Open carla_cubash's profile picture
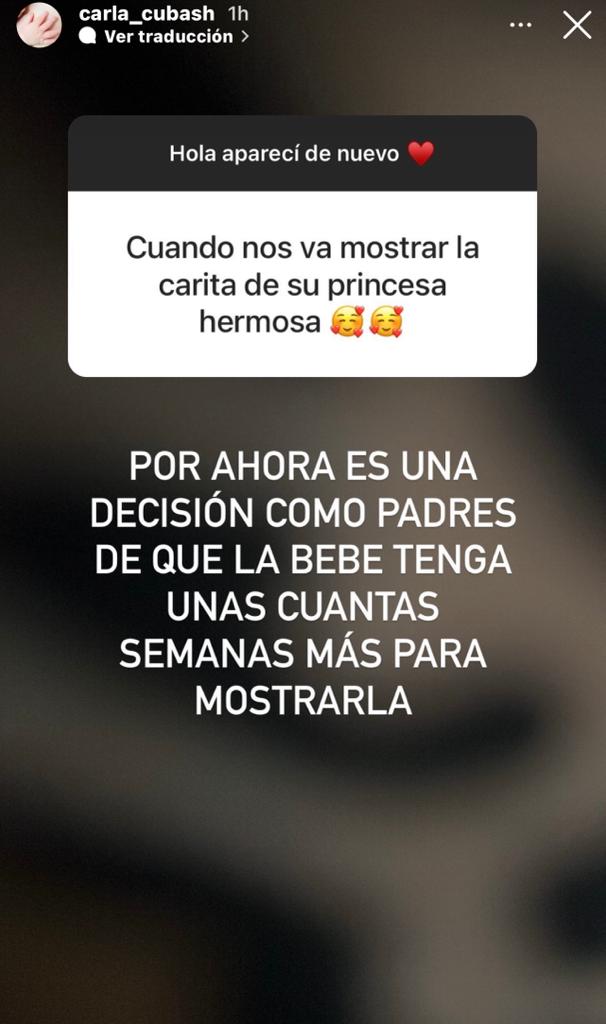Viewport: 606px width, 1024px height. [x=39, y=25]
